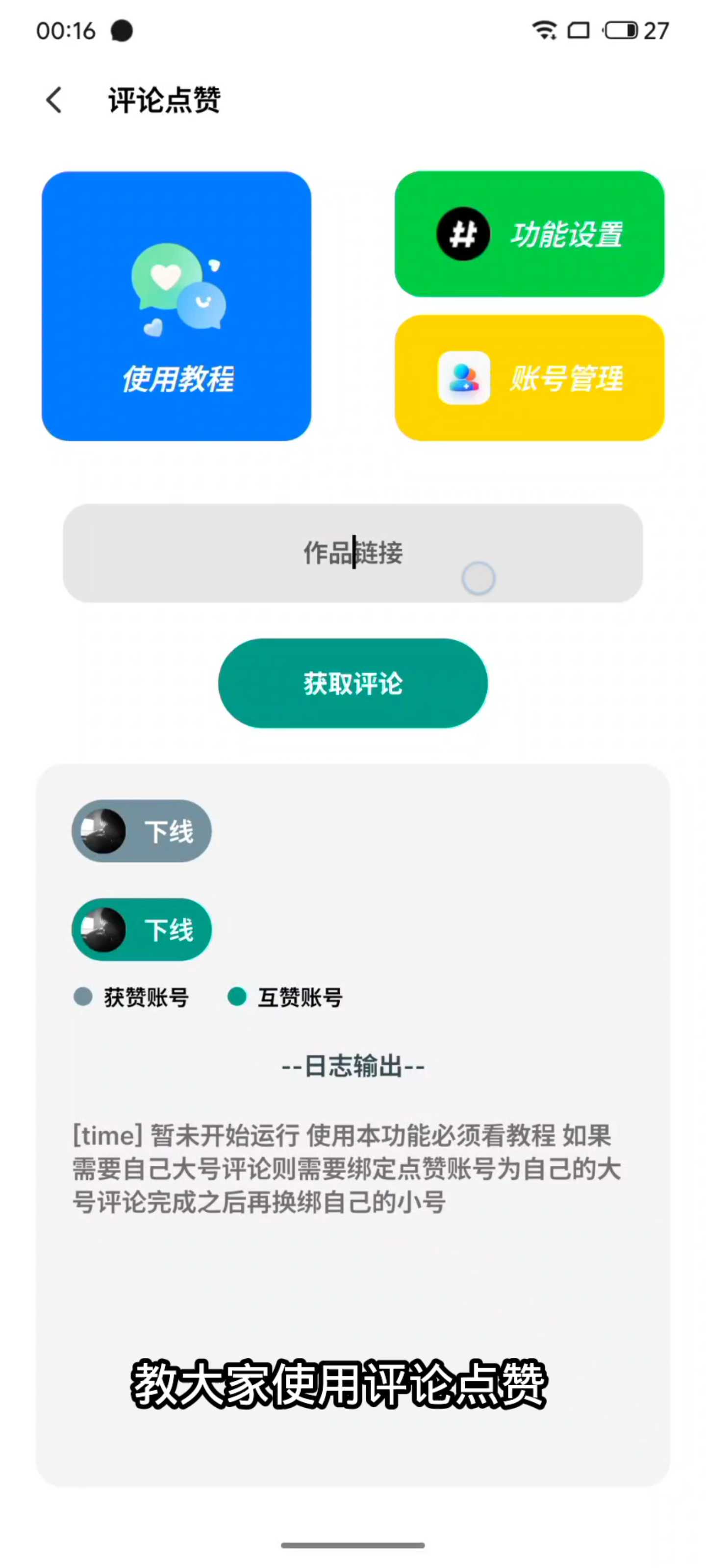This screenshot has width=706, height=1568.
Task: Focus the 作品链接 input field
Action: 352,553
